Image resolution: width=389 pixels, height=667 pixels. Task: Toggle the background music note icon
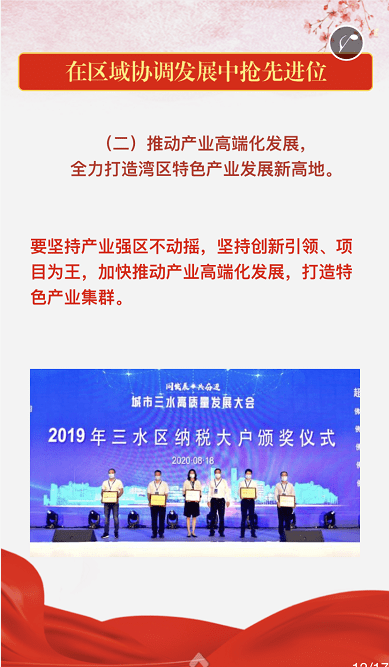pyautogui.click(x=346, y=43)
